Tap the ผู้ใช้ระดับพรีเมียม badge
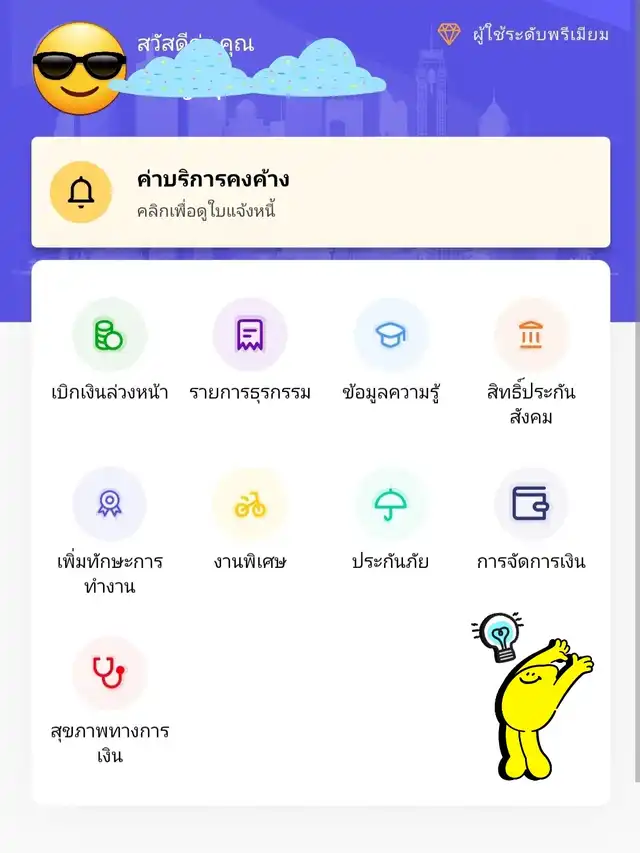This screenshot has height=853, width=640. click(x=523, y=35)
